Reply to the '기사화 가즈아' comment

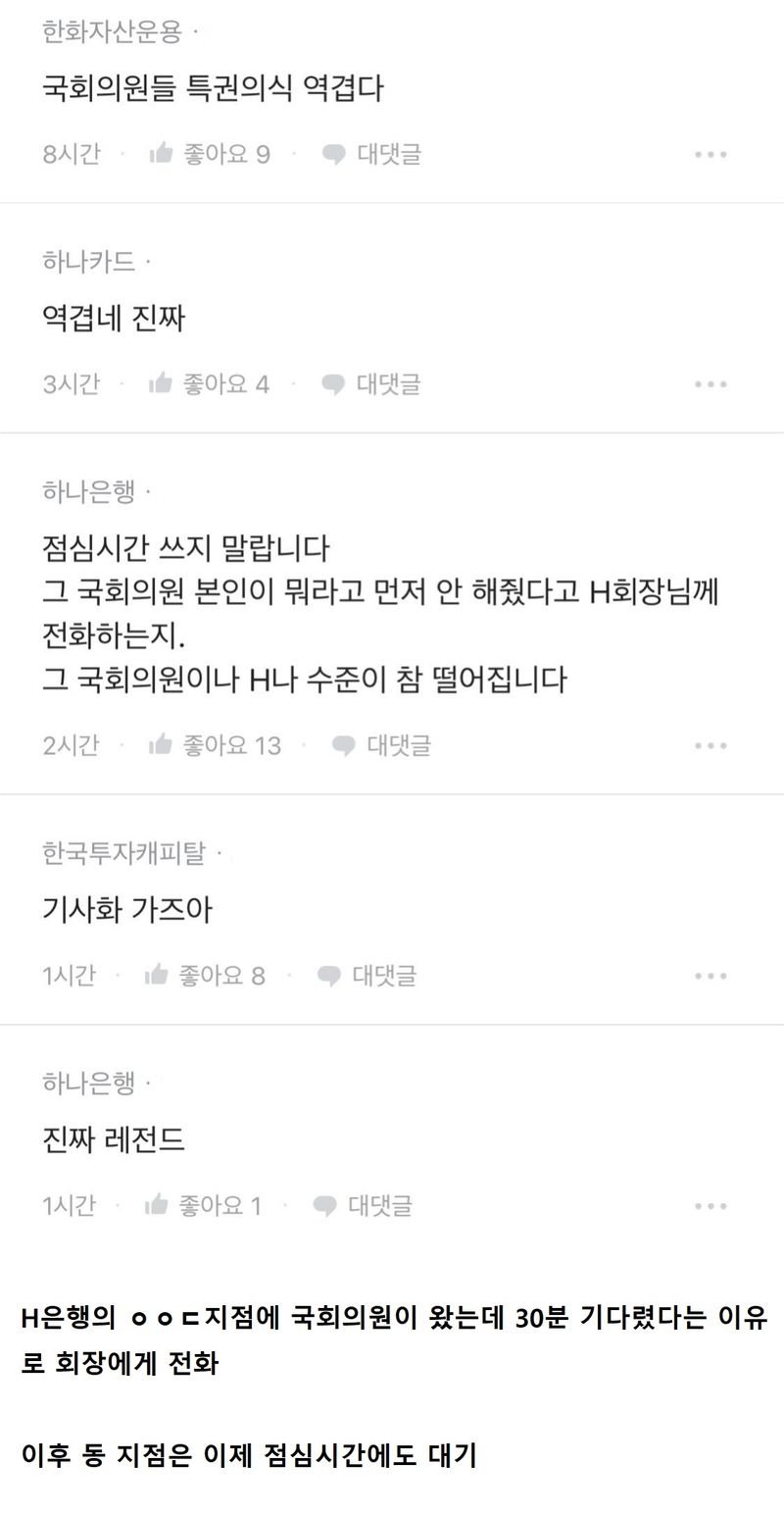pos(368,976)
